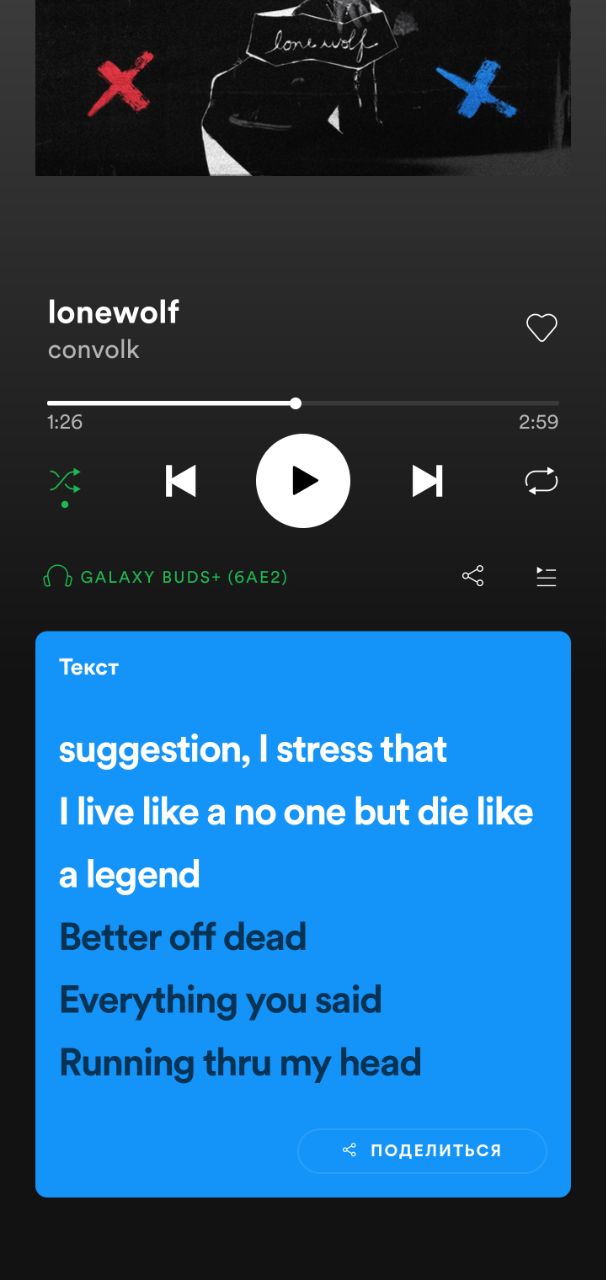The width and height of the screenshot is (606, 1280).
Task: Open the full lyrics card
Action: 303,900
